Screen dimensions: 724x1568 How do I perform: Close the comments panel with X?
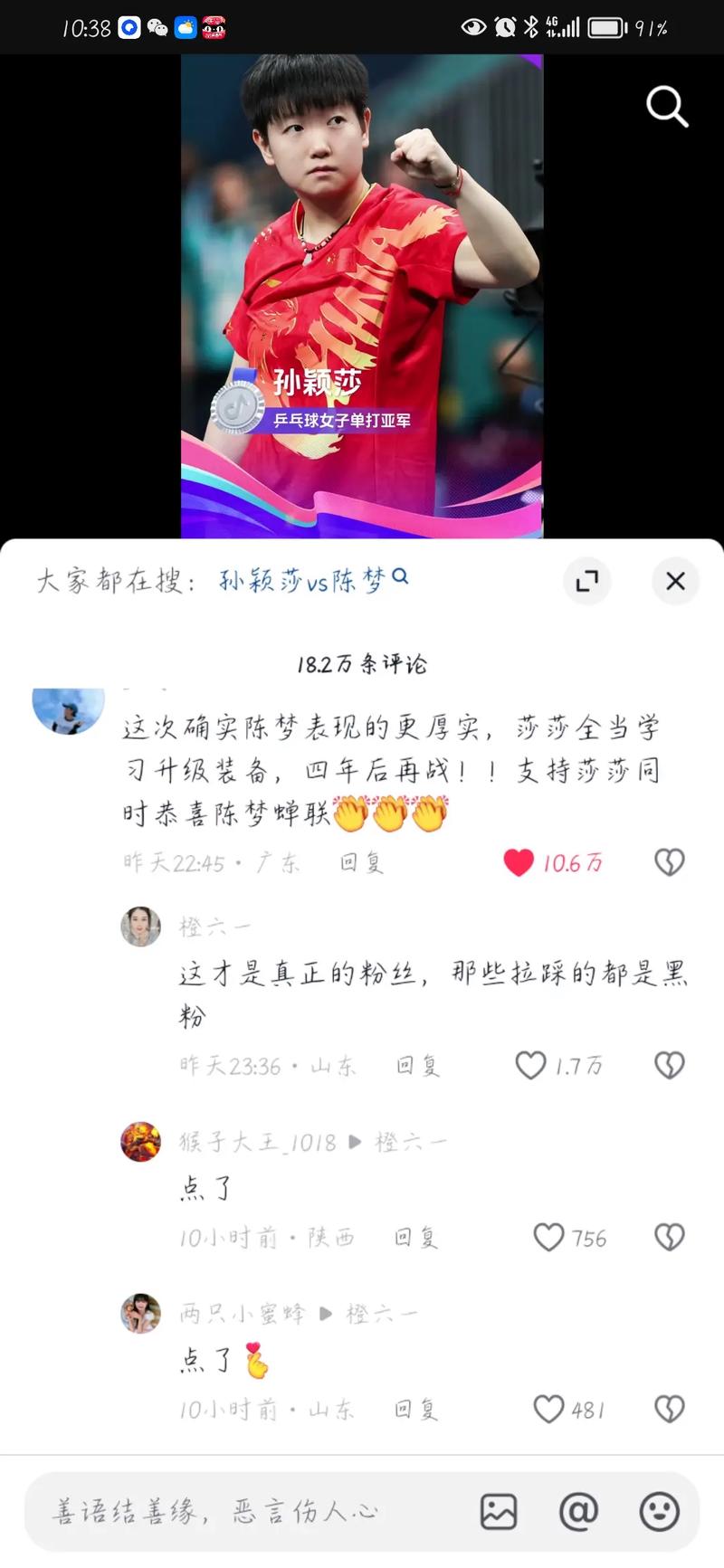(x=675, y=581)
